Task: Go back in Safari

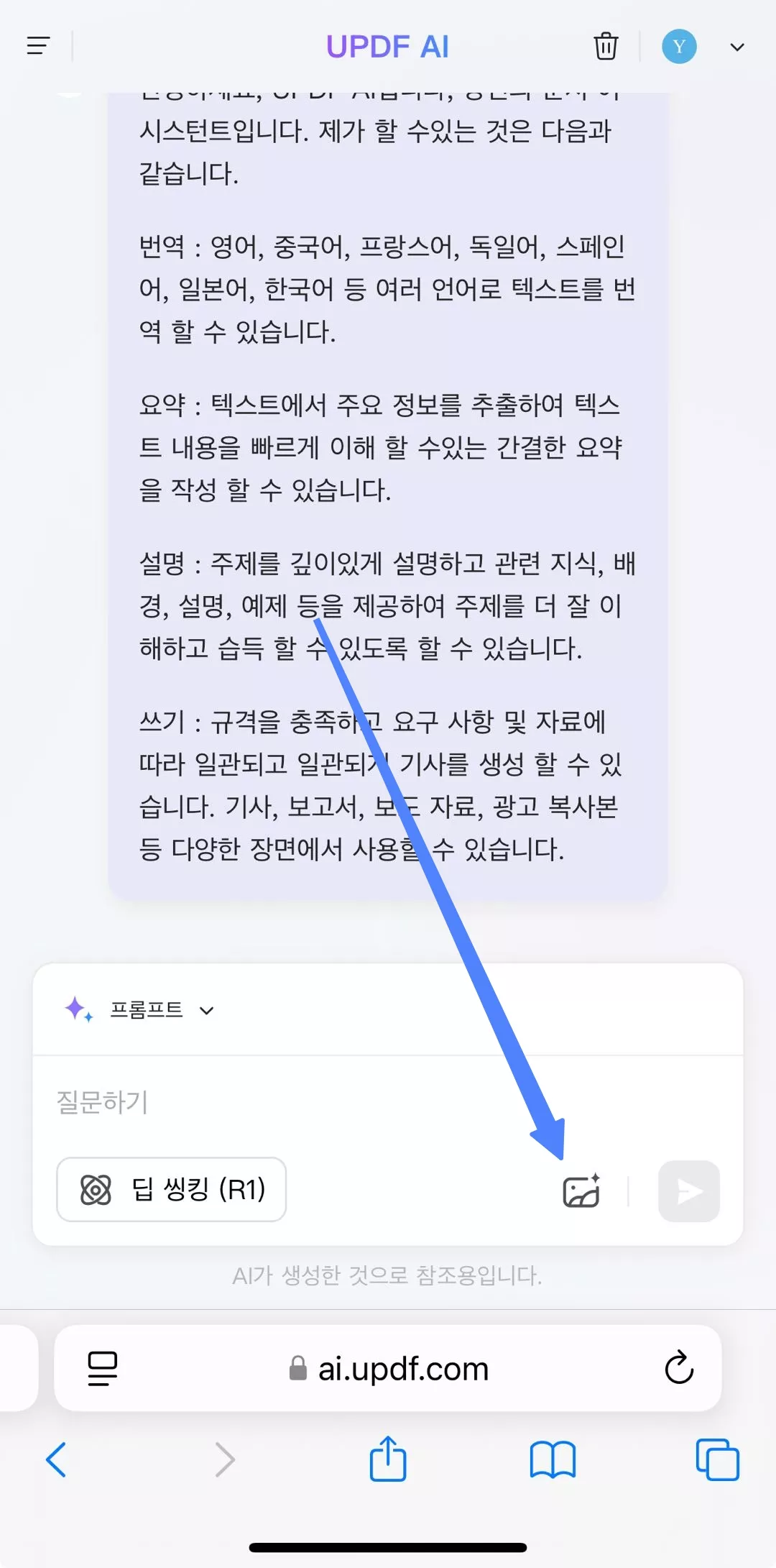Action: [56, 1459]
